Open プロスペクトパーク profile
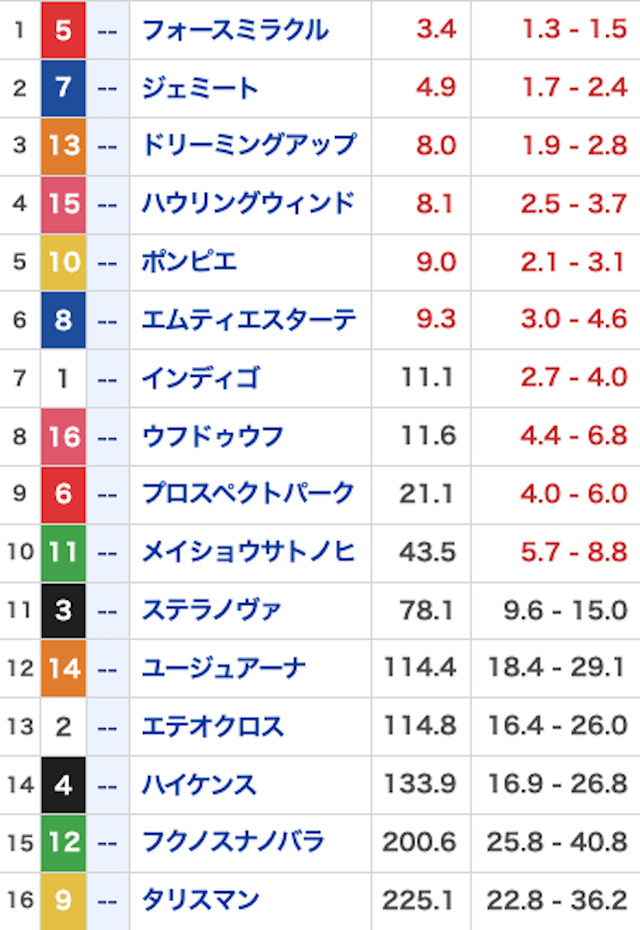This screenshot has width=640, height=930. tap(248, 493)
